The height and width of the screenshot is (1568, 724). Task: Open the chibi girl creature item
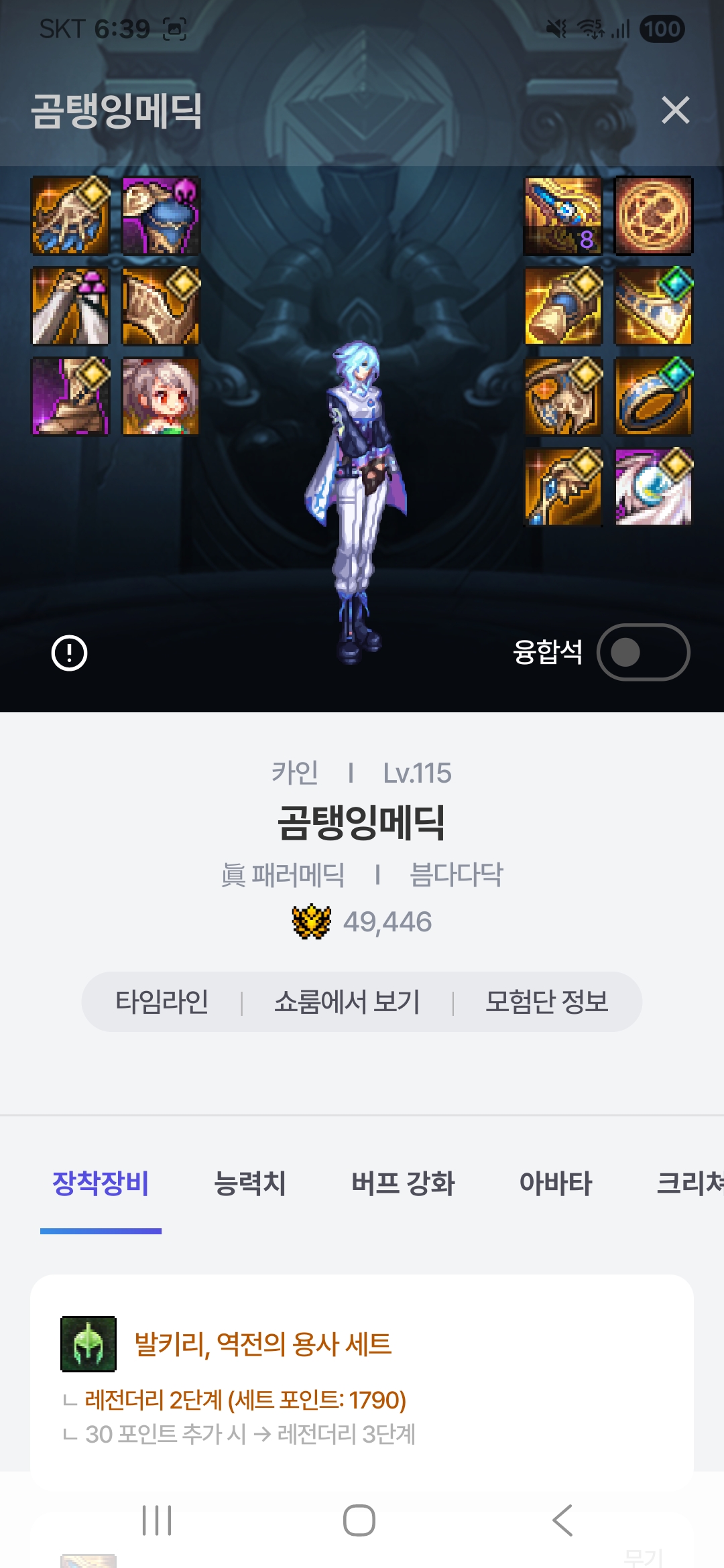click(x=161, y=397)
